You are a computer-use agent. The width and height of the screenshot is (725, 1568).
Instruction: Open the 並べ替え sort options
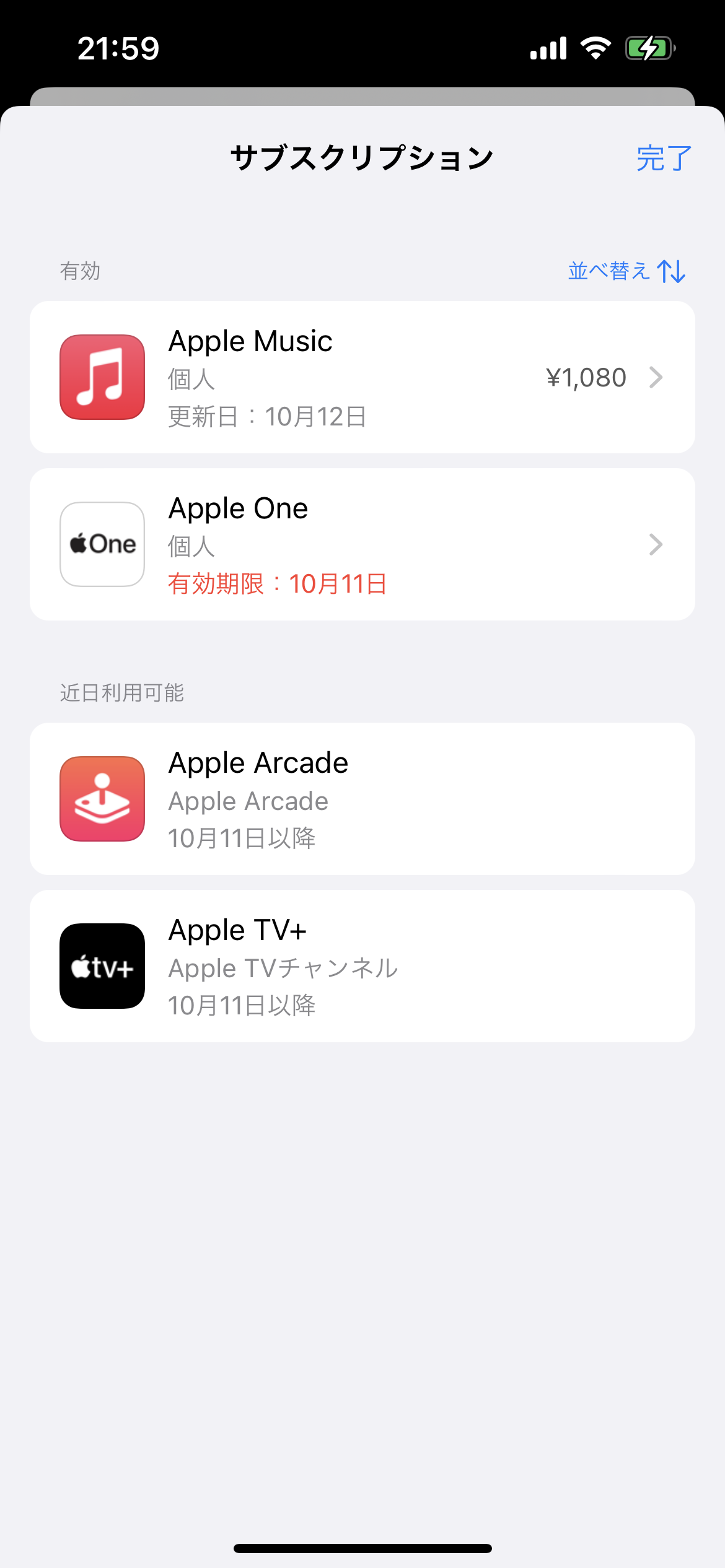pos(626,271)
